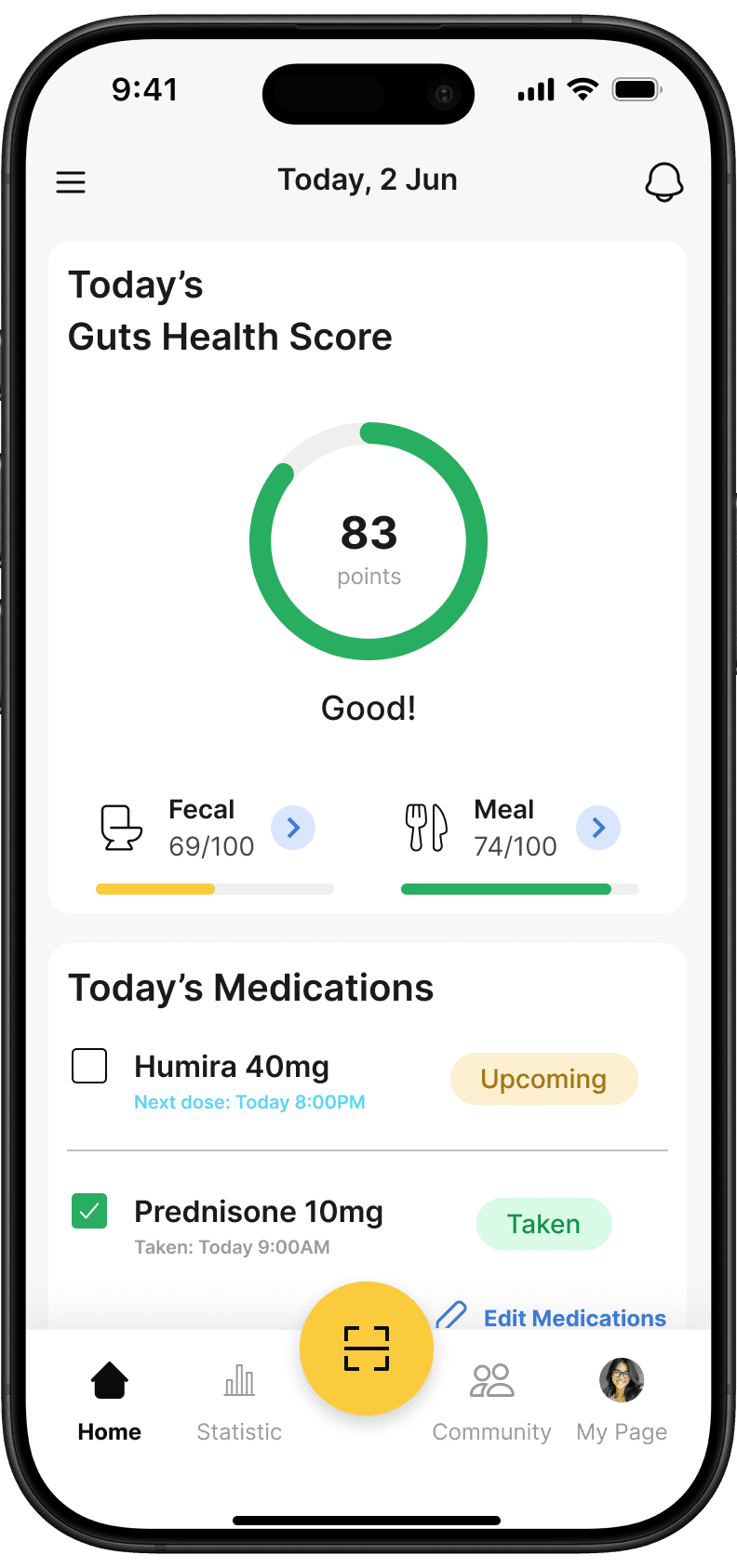Tap the central scan button
This screenshot has height=1568, width=737.
point(367,1349)
